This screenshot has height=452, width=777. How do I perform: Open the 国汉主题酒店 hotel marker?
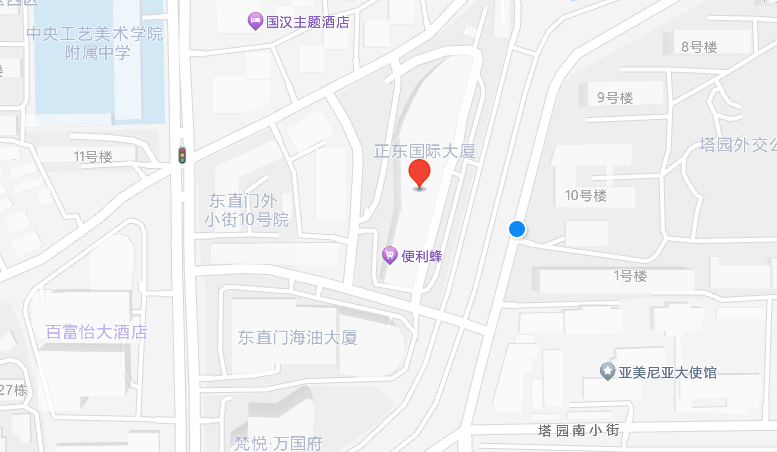tap(255, 21)
